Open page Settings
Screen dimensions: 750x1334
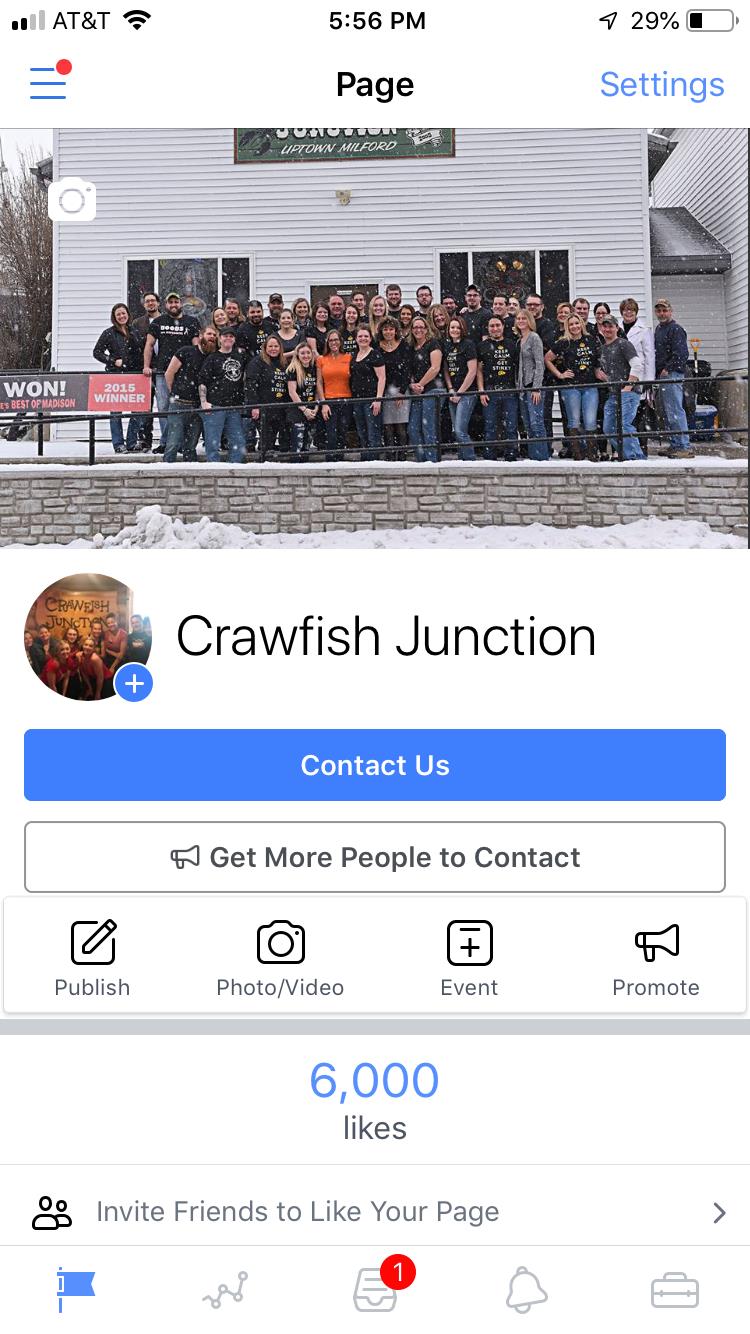point(661,85)
